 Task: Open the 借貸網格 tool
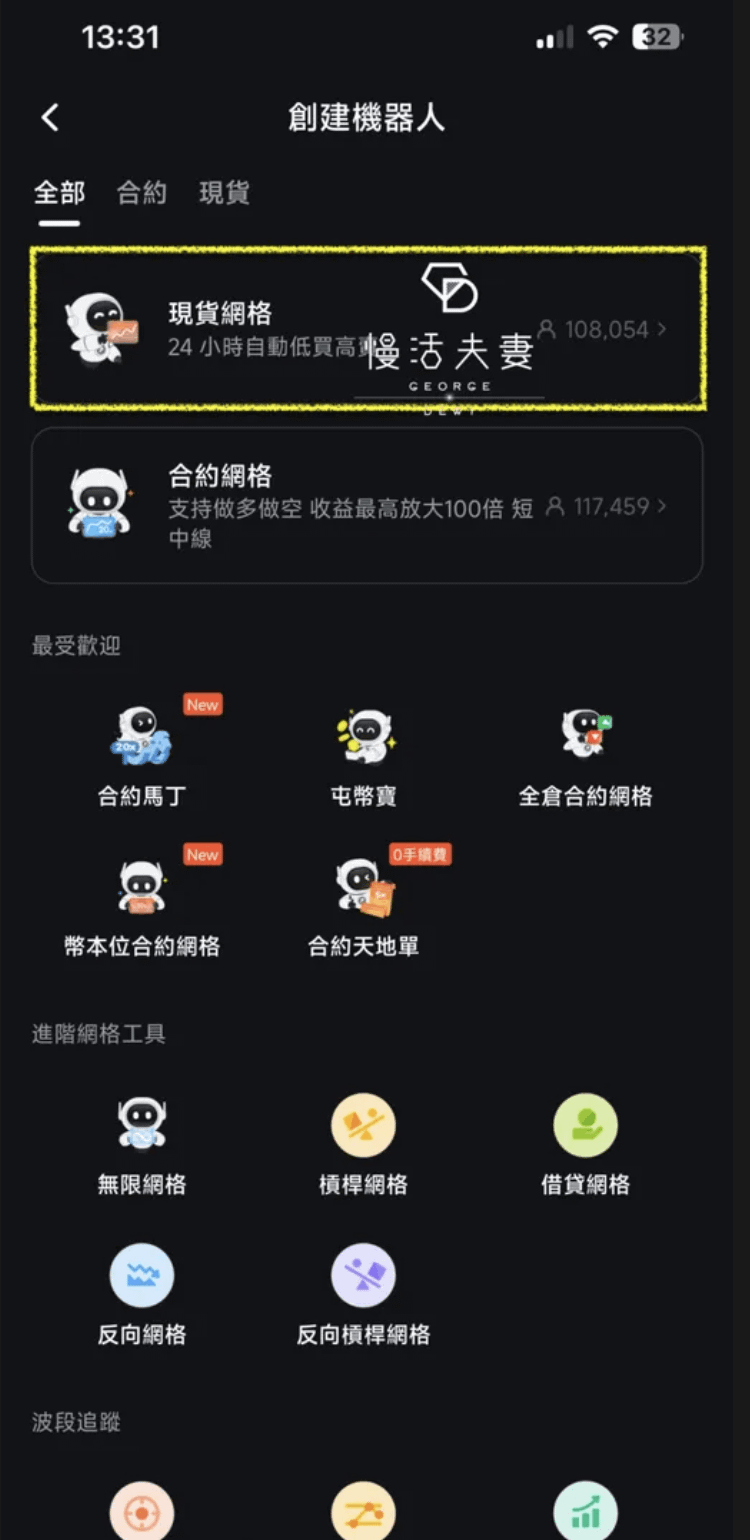pos(585,1143)
